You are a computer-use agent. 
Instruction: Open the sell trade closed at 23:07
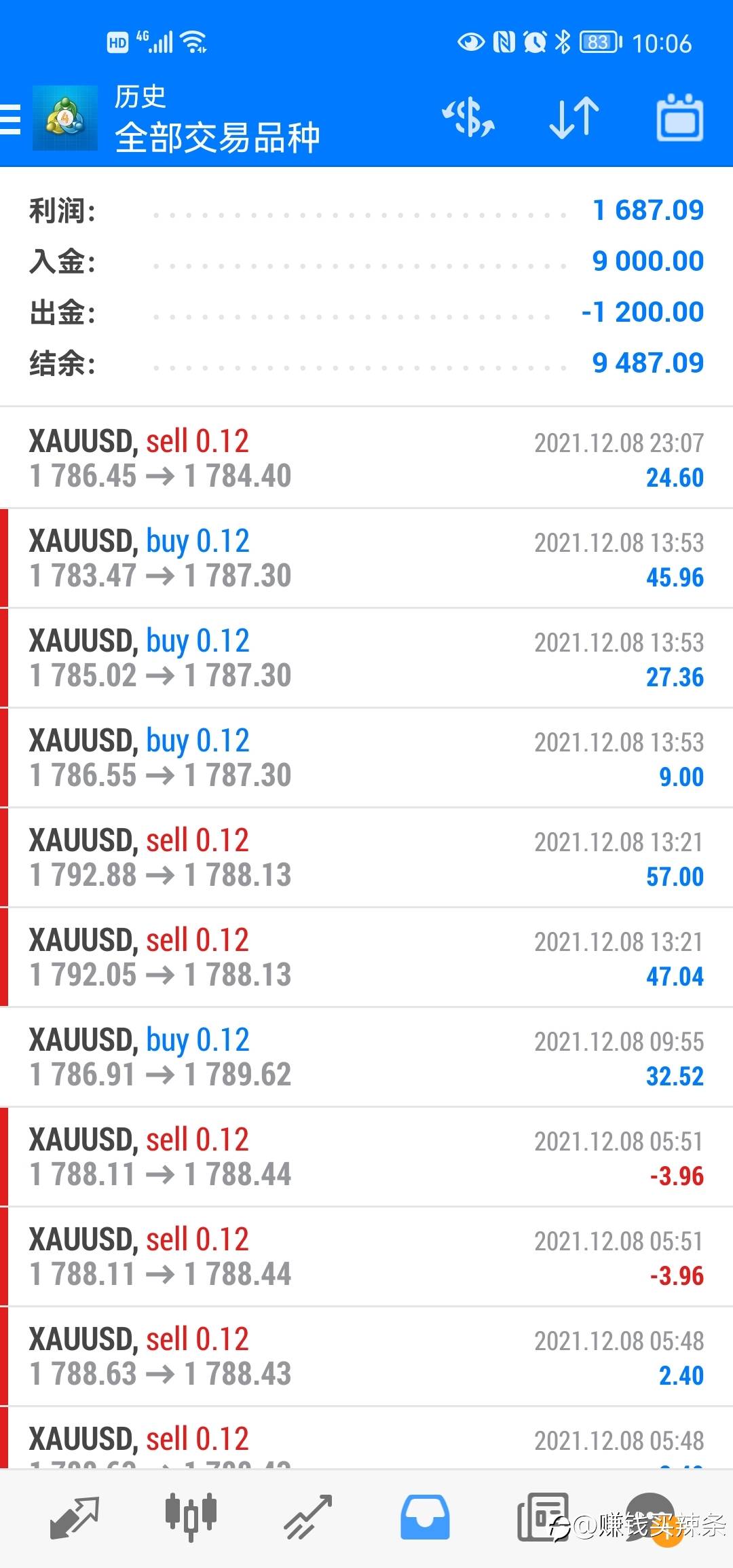pos(366,458)
